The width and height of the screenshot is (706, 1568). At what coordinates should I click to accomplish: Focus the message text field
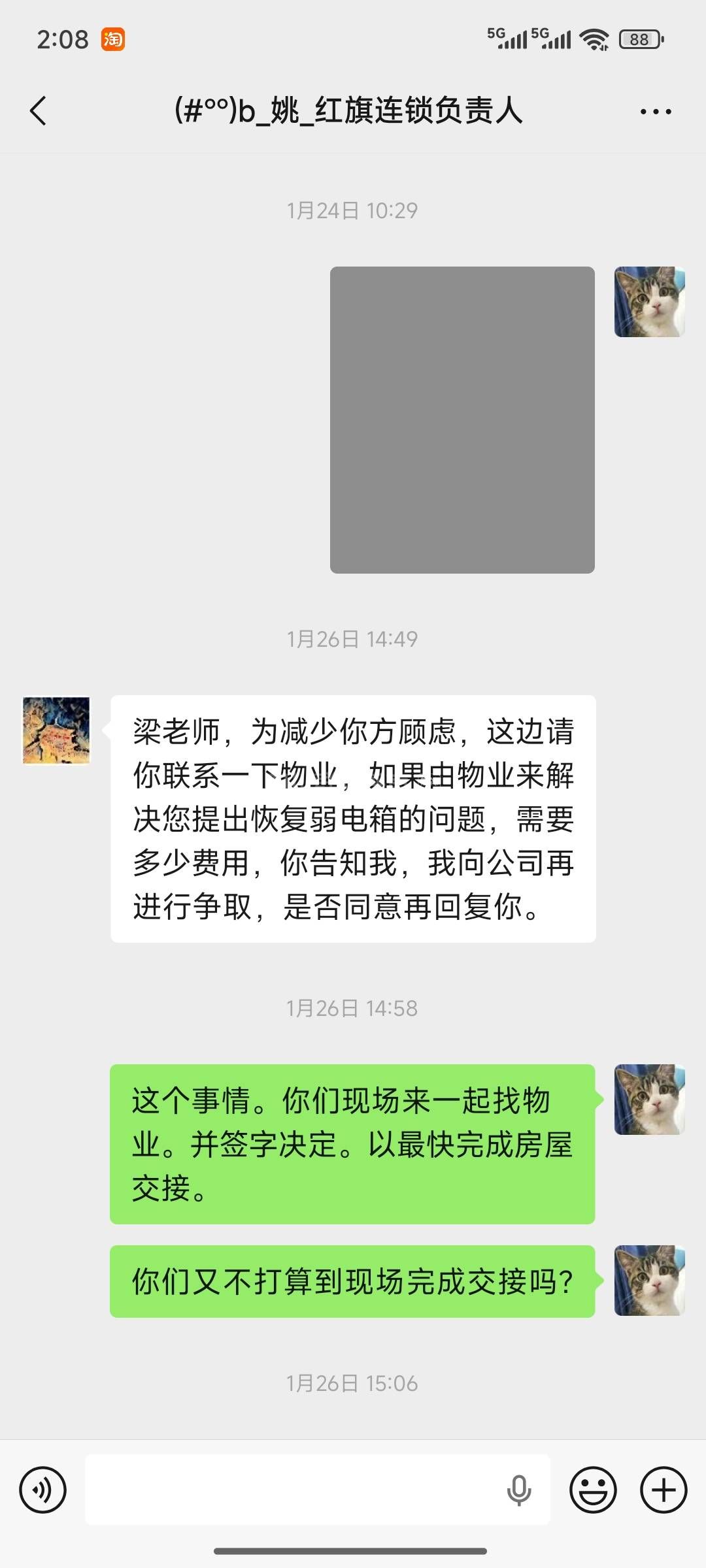294,1490
